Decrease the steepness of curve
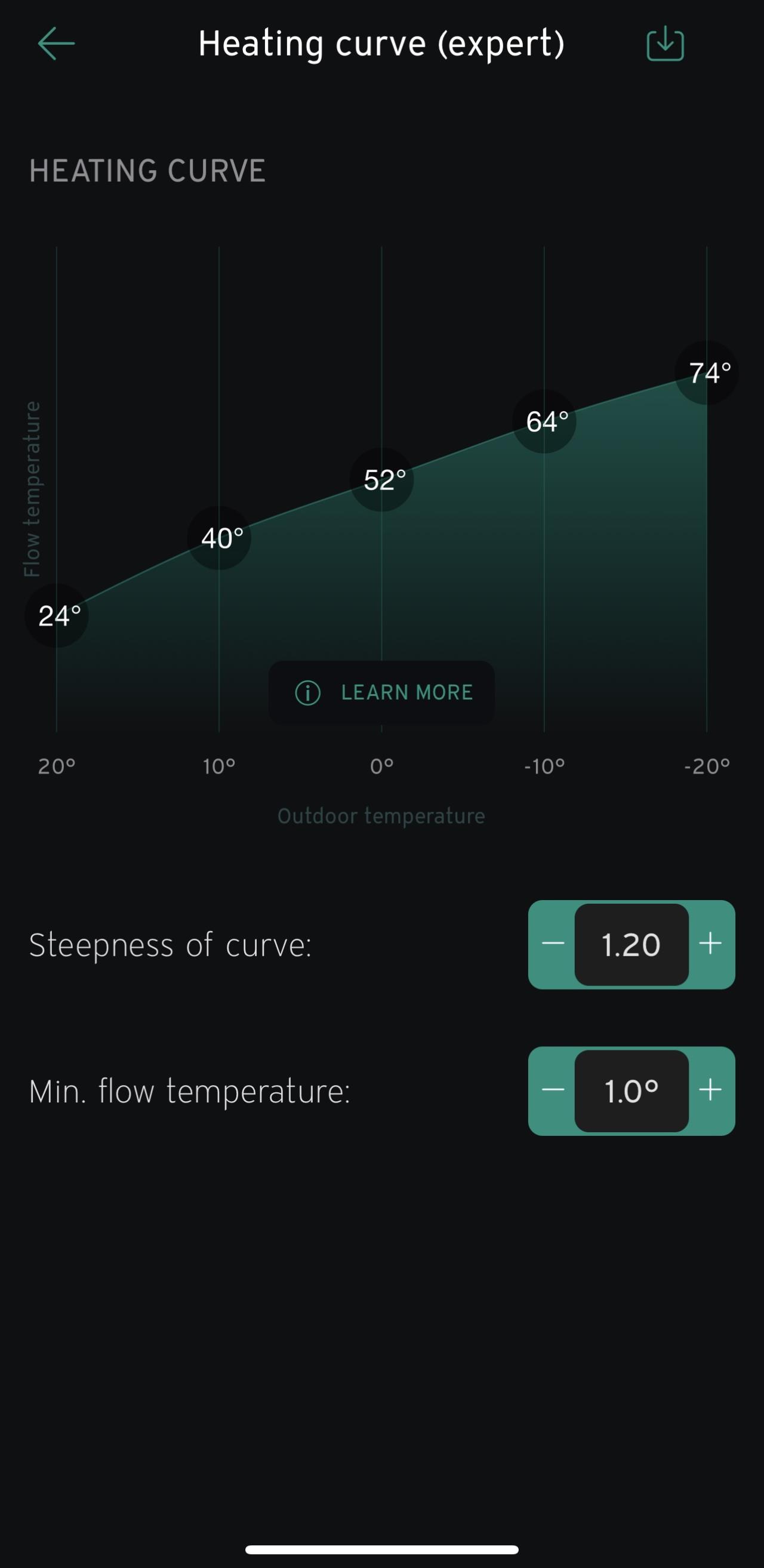 (x=553, y=944)
